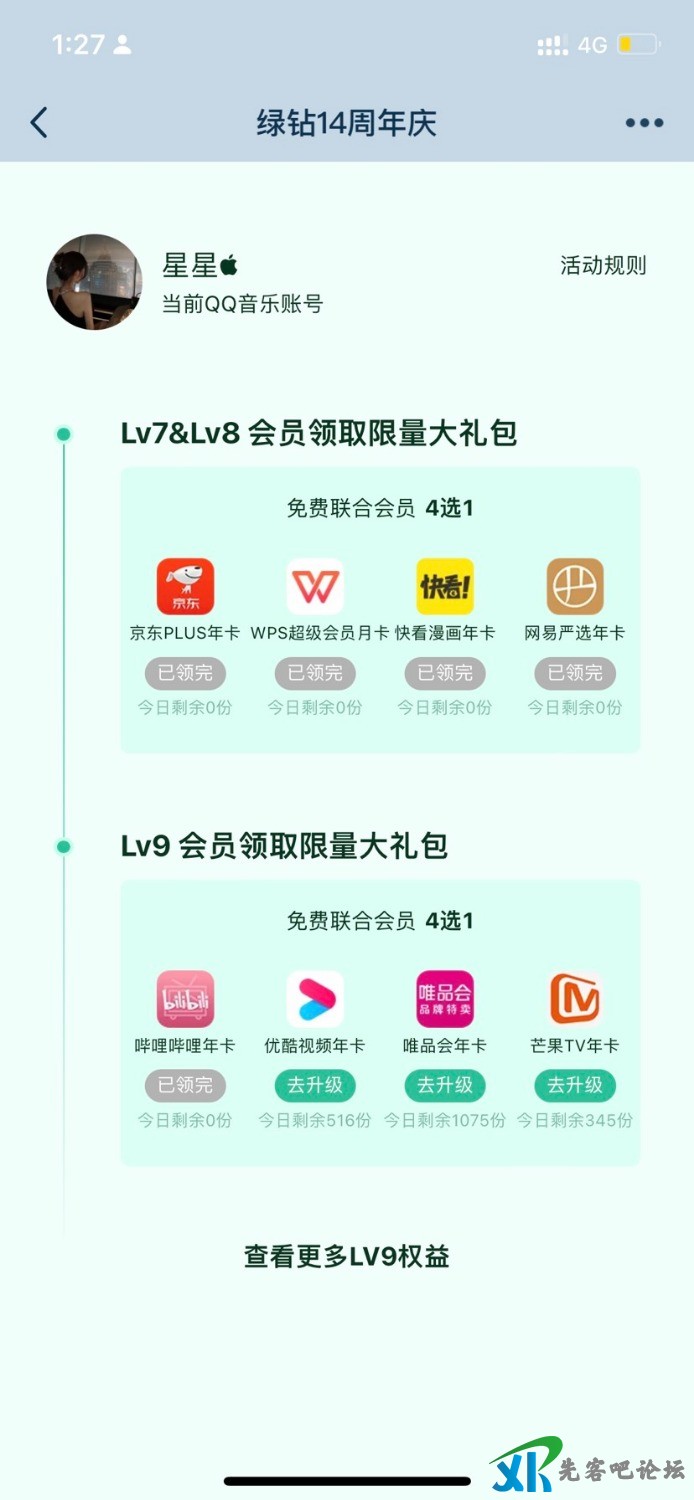Tap 去升级 under 芒果TV年卡
Image resolution: width=694 pixels, height=1500 pixels.
575,1085
